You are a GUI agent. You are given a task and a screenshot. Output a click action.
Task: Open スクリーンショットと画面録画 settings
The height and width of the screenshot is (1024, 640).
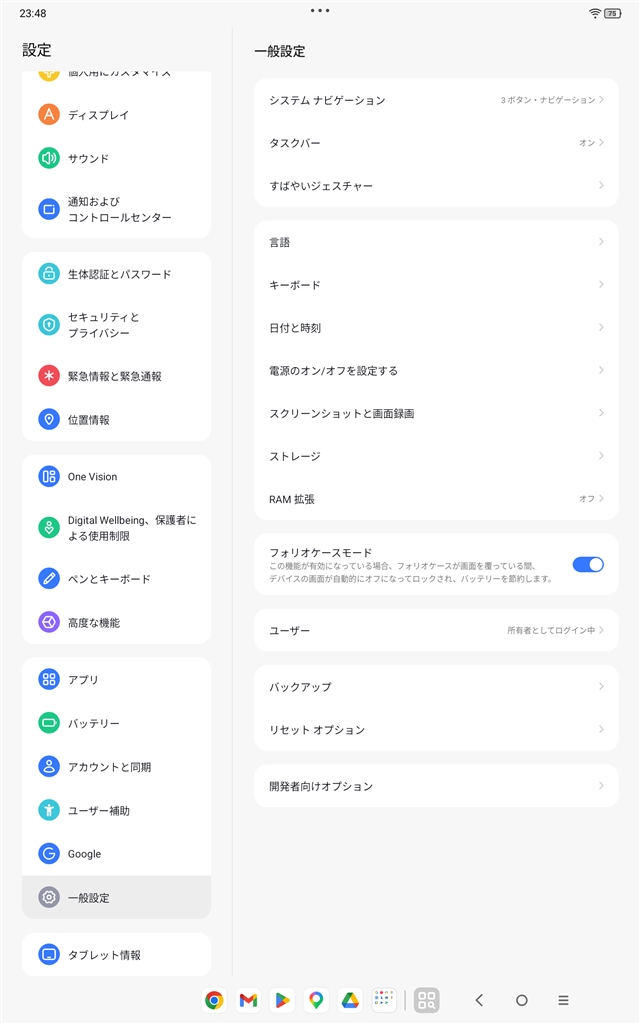(x=436, y=413)
